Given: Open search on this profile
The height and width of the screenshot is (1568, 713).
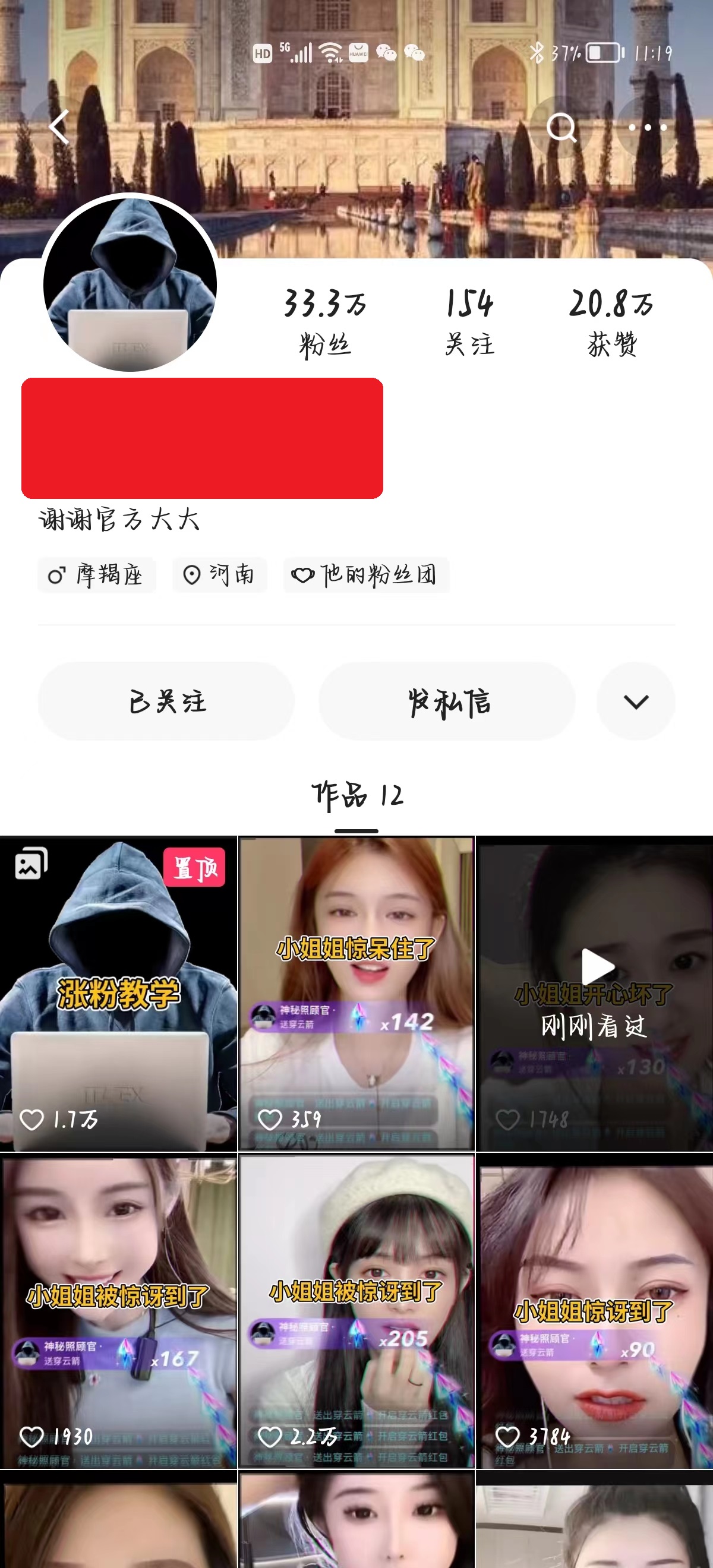Looking at the screenshot, I should (561, 127).
